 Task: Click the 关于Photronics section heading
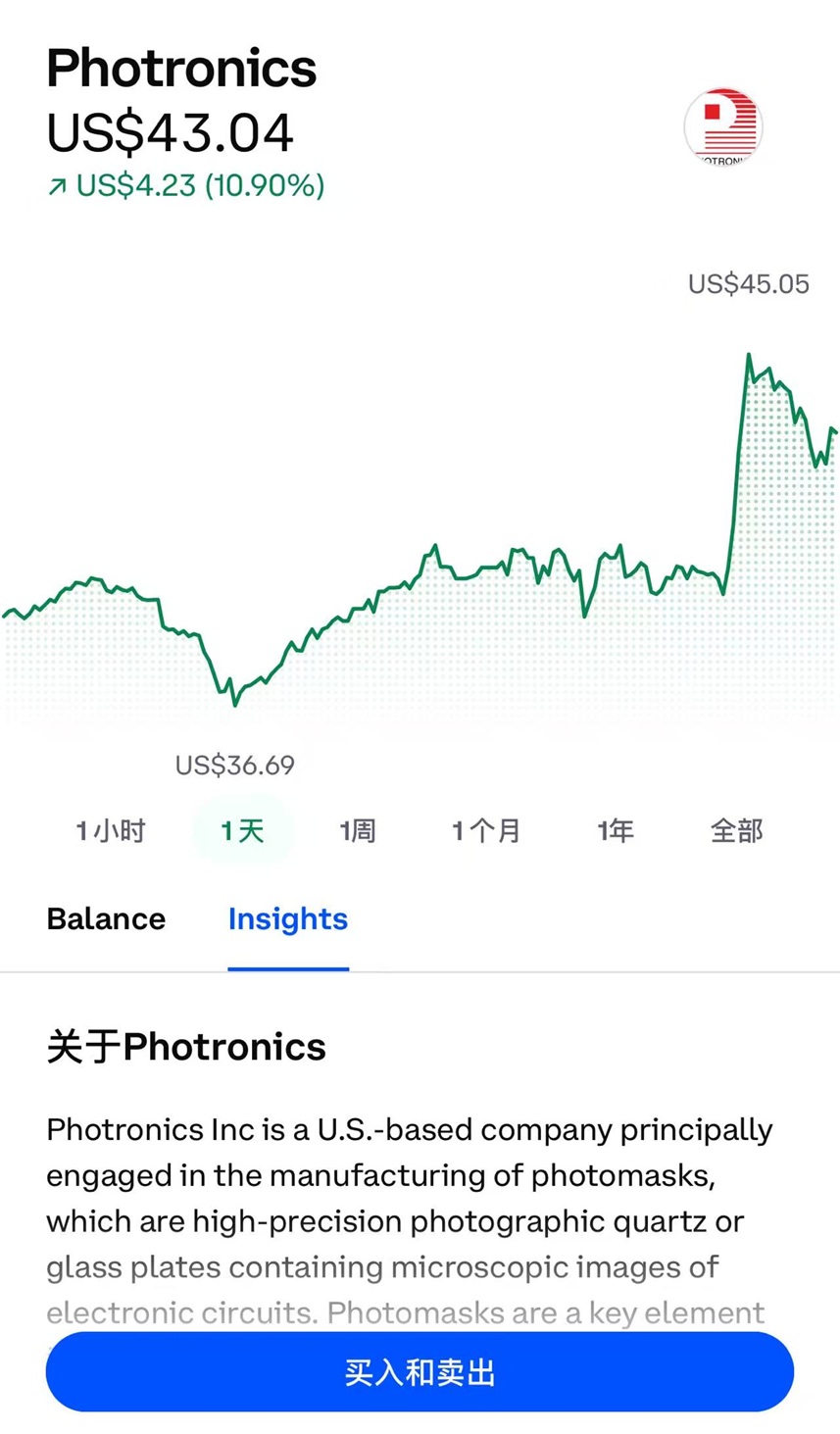(x=186, y=1046)
